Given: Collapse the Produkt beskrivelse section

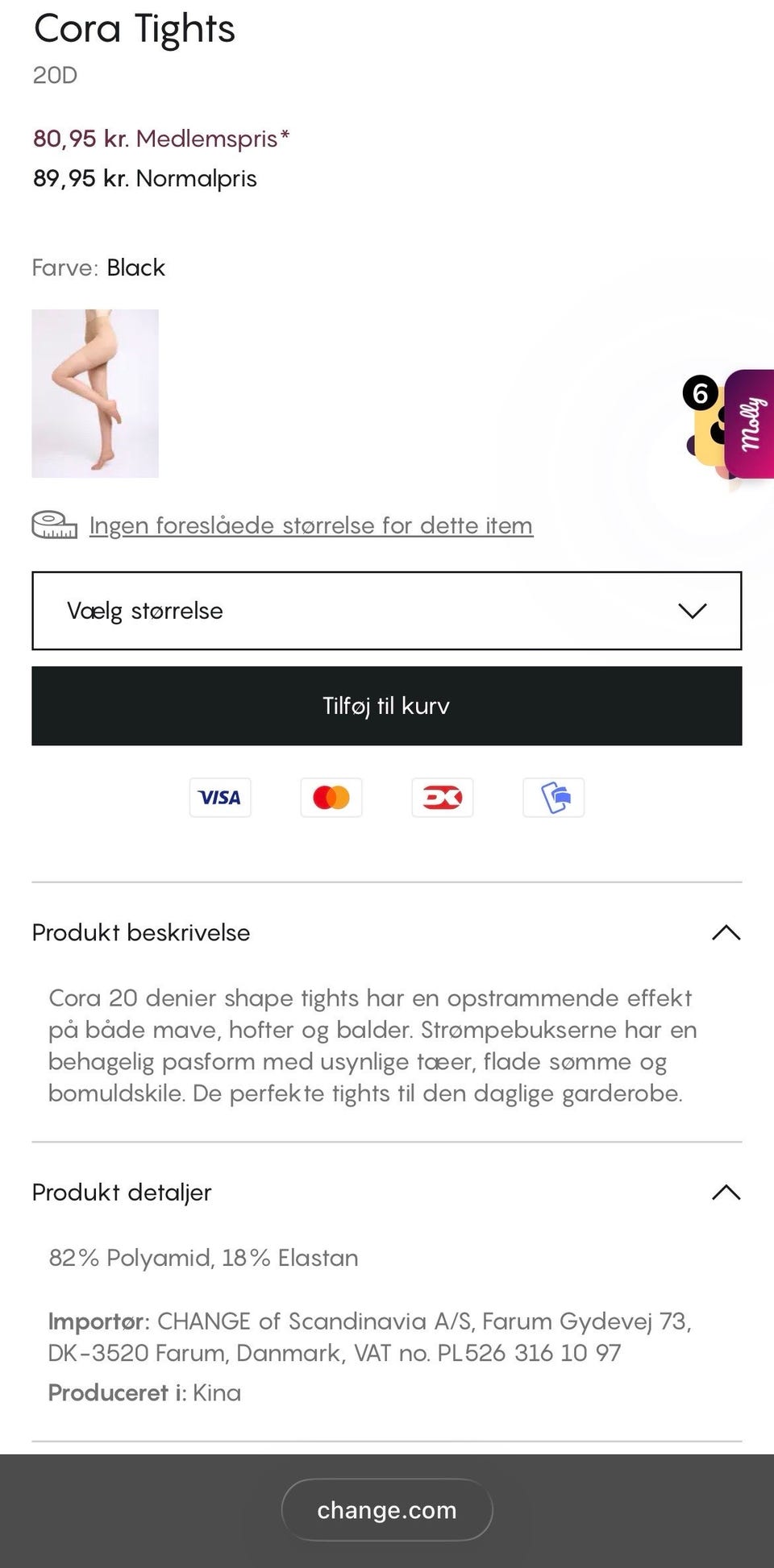Looking at the screenshot, I should 727,932.
